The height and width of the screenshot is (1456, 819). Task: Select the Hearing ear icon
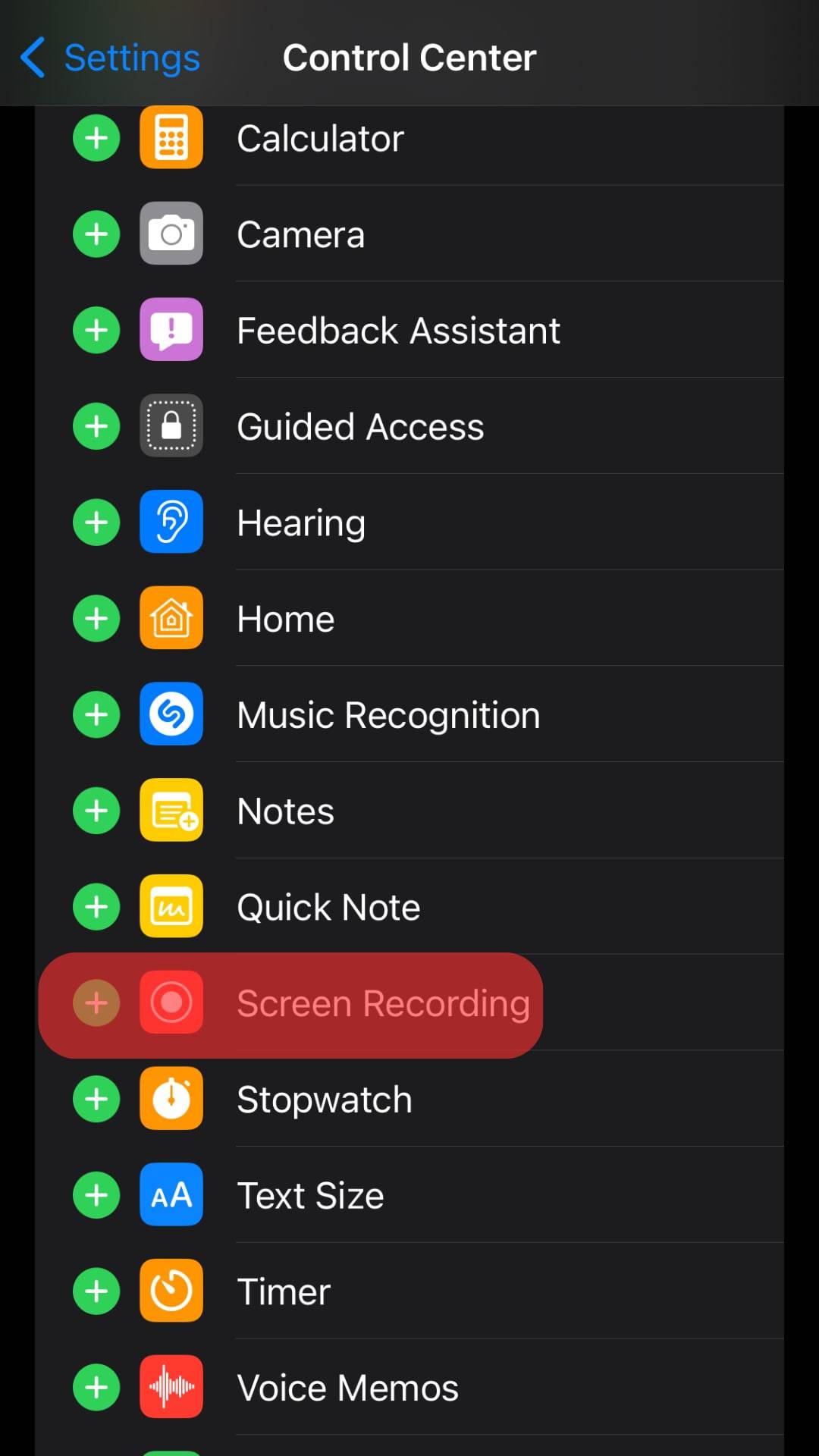[x=171, y=522]
